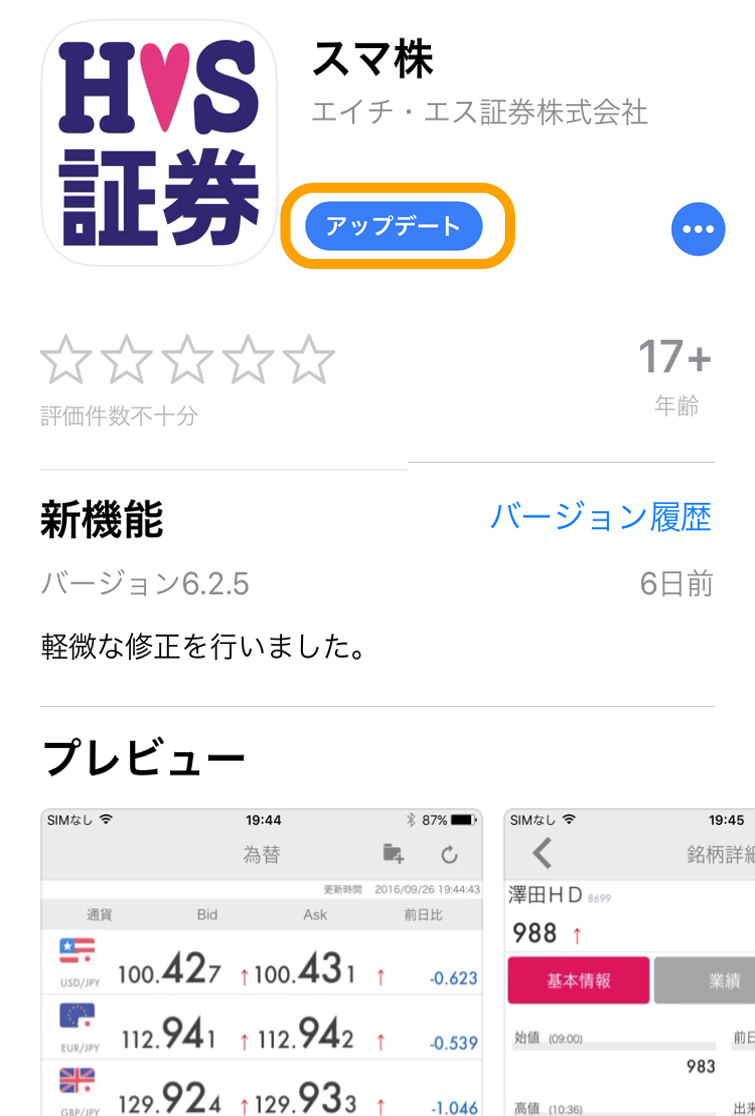
Task: Open the 銘柄詳細 preview screenshot
Action: (x=630, y=960)
